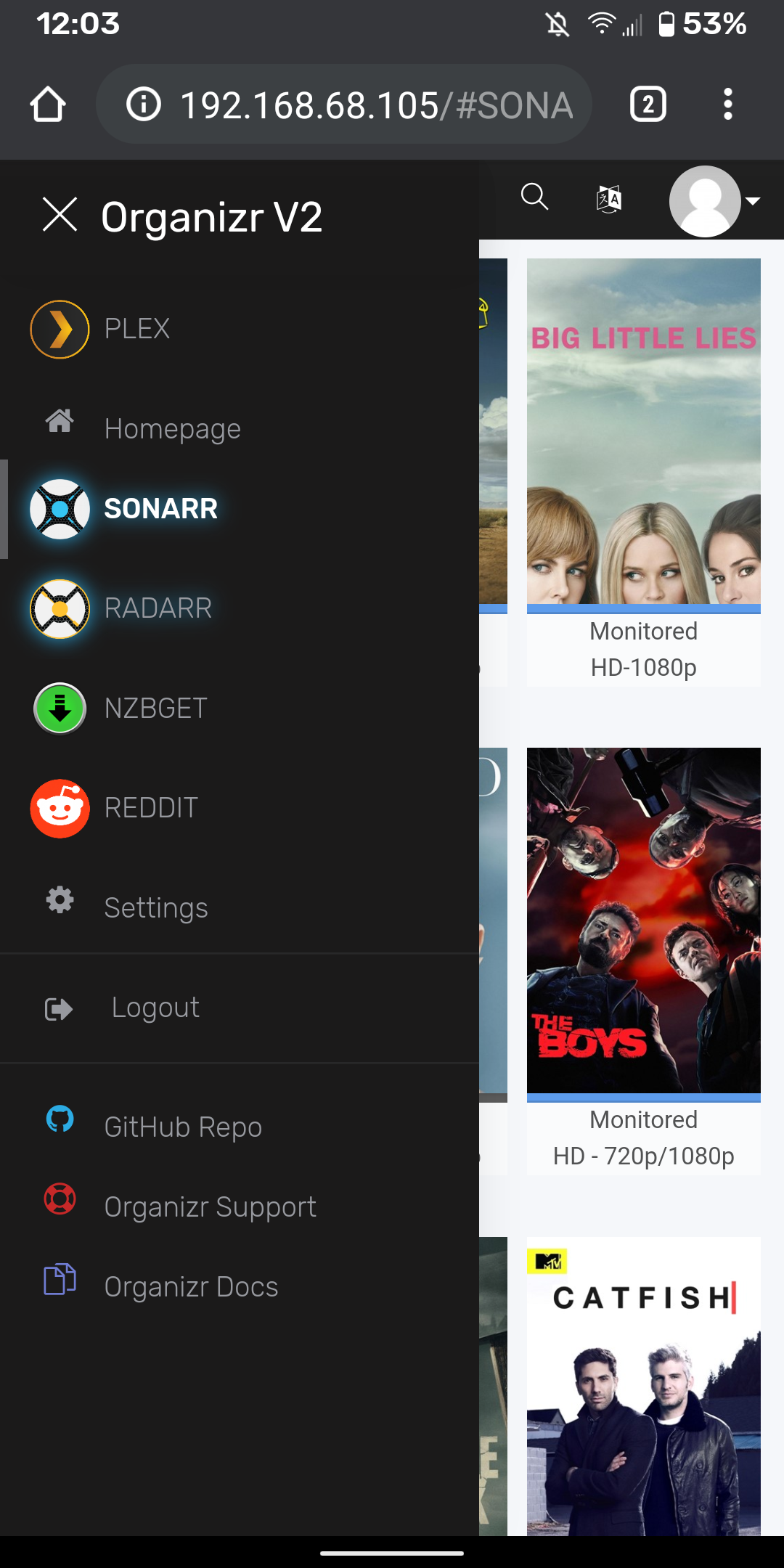784x1568 pixels.
Task: Close the Organizr V2 side menu
Action: click(60, 215)
